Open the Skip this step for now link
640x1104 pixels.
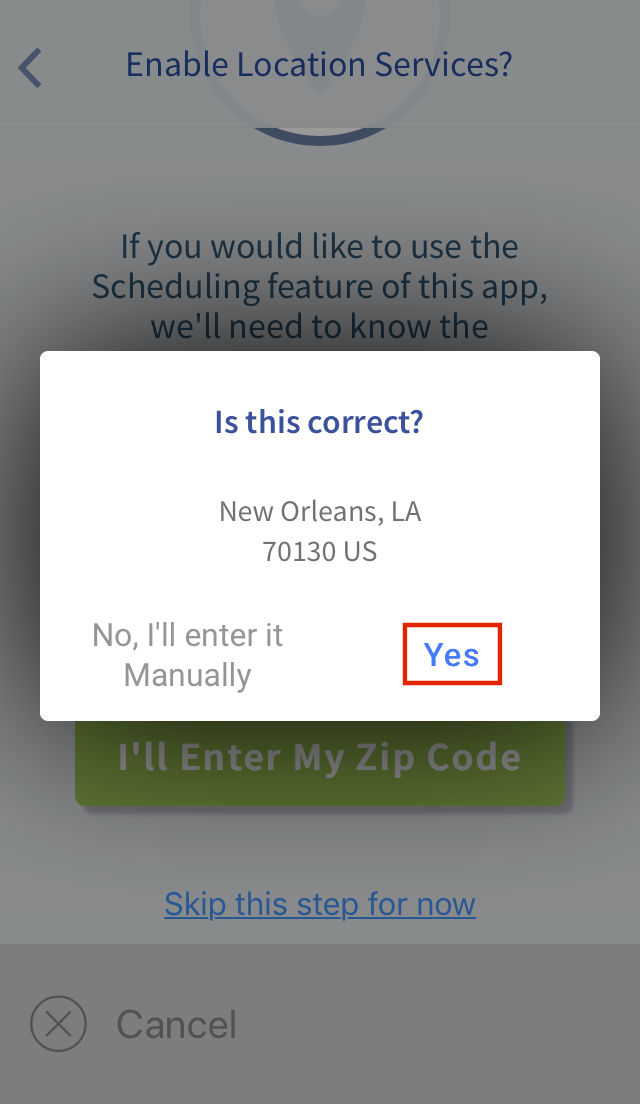[x=320, y=903]
